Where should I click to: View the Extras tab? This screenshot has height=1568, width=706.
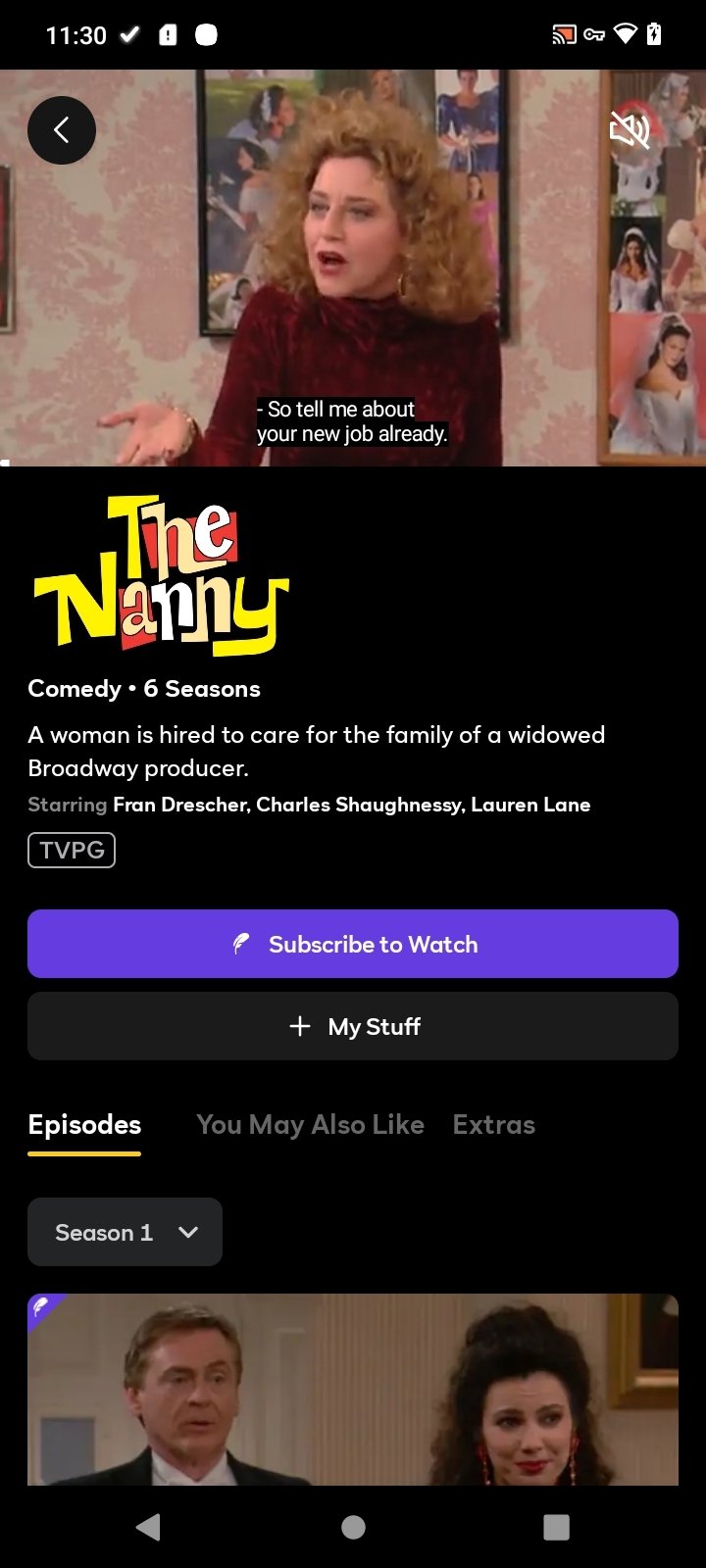[494, 1125]
